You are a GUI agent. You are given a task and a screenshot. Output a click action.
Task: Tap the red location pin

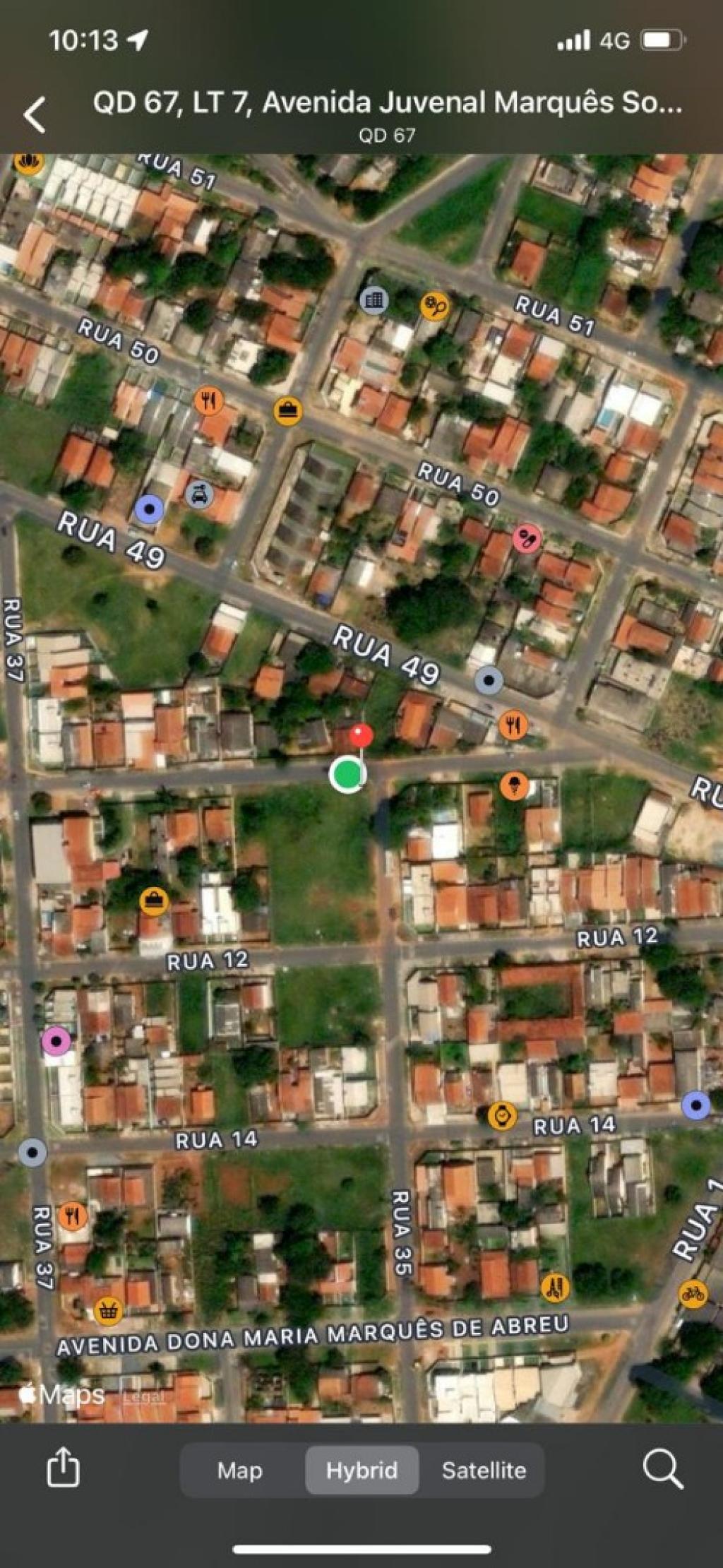361,736
